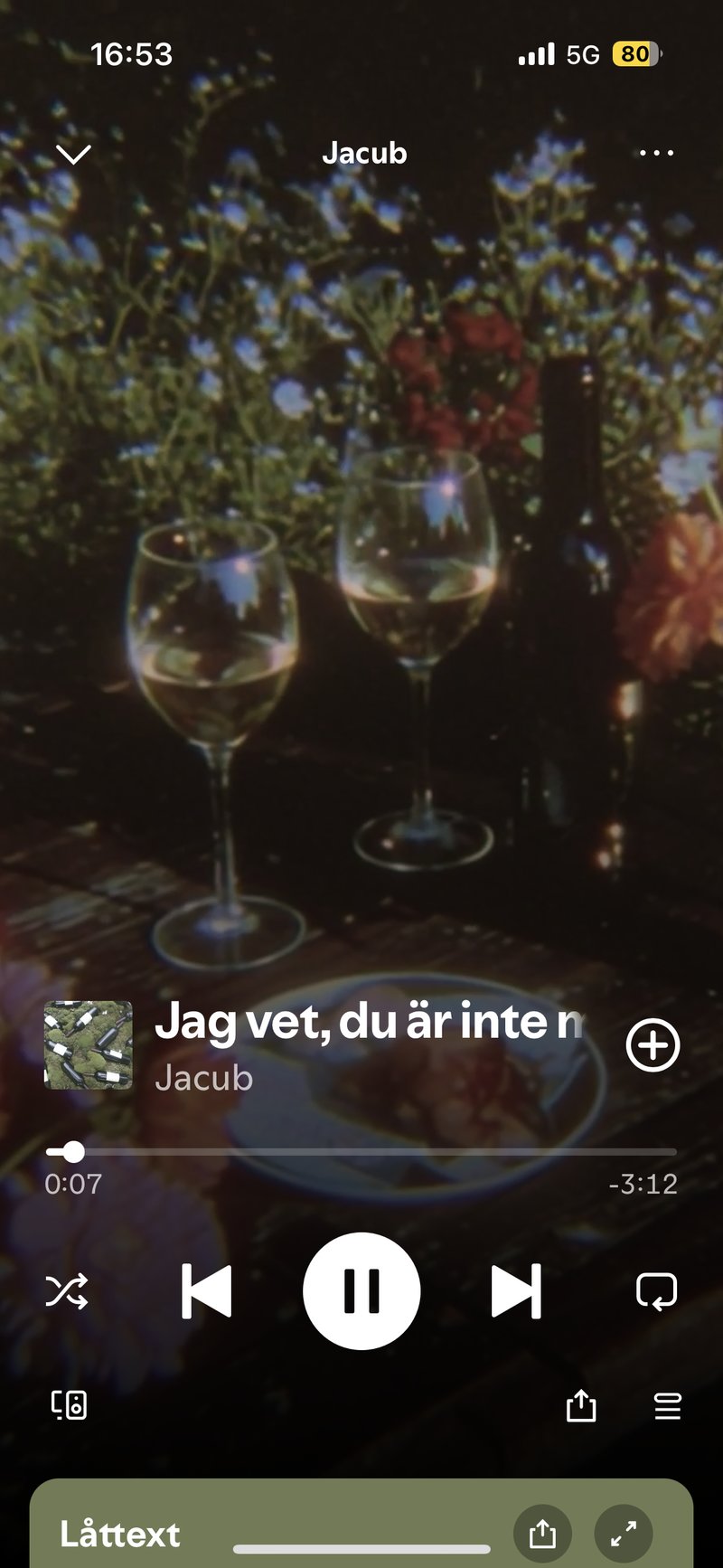
Task: Open the artist Jacub under the song title
Action: click(x=204, y=1078)
